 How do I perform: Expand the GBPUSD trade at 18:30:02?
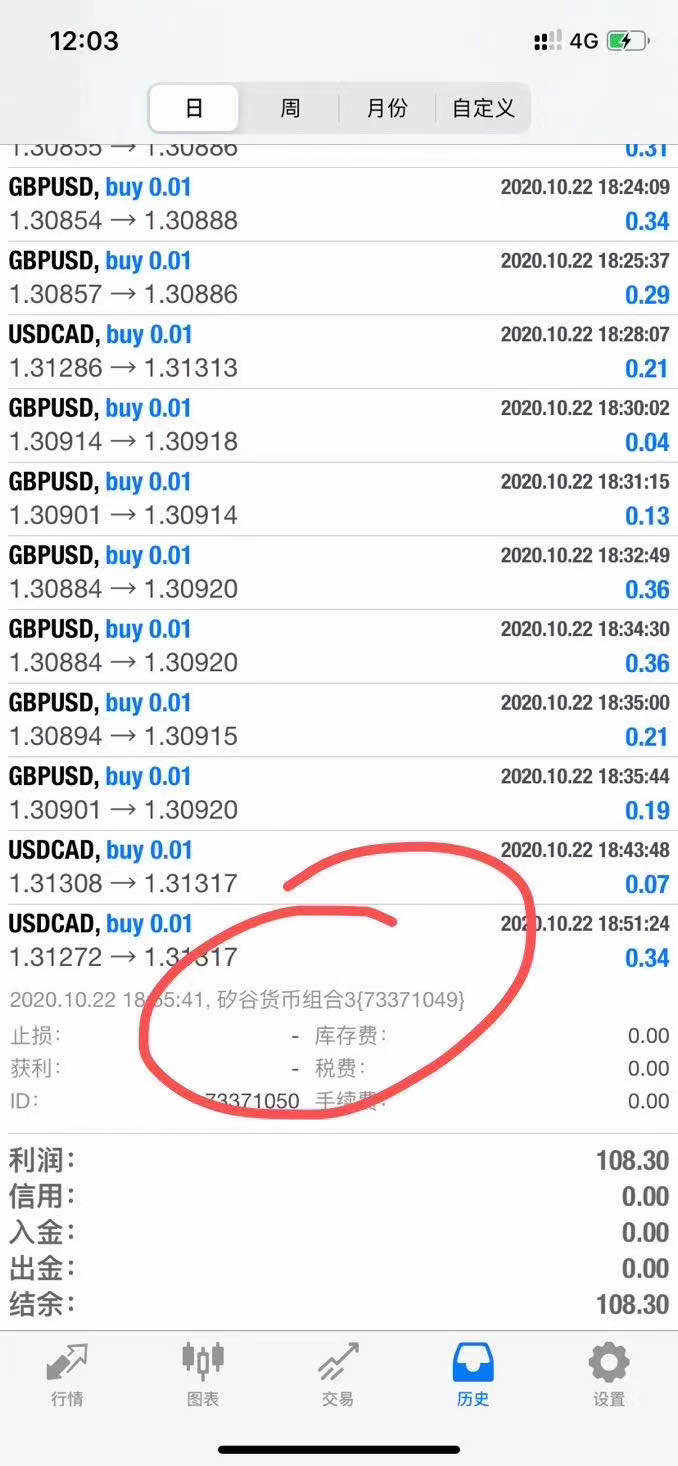coord(339,425)
